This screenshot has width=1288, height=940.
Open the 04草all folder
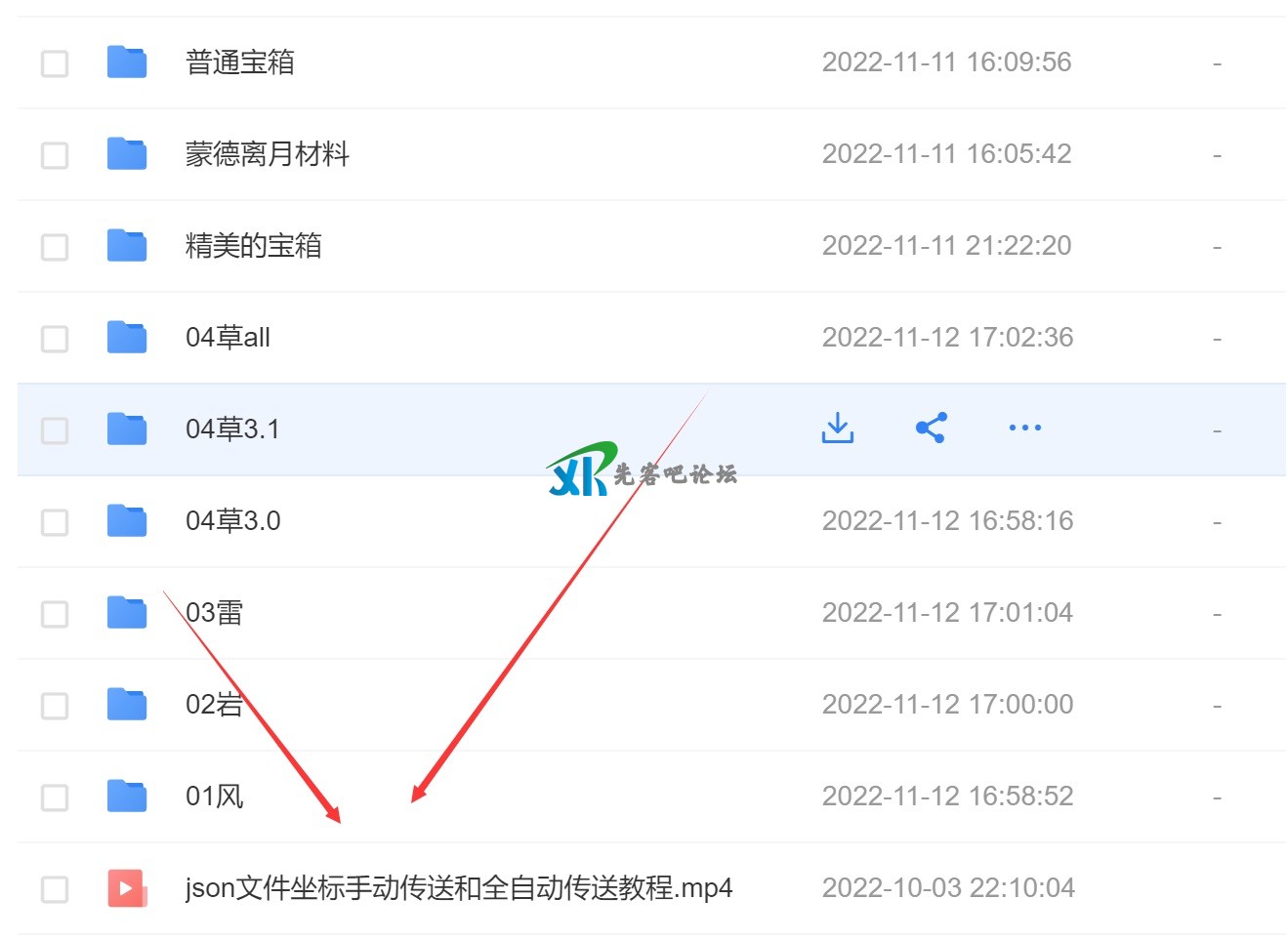pos(228,338)
